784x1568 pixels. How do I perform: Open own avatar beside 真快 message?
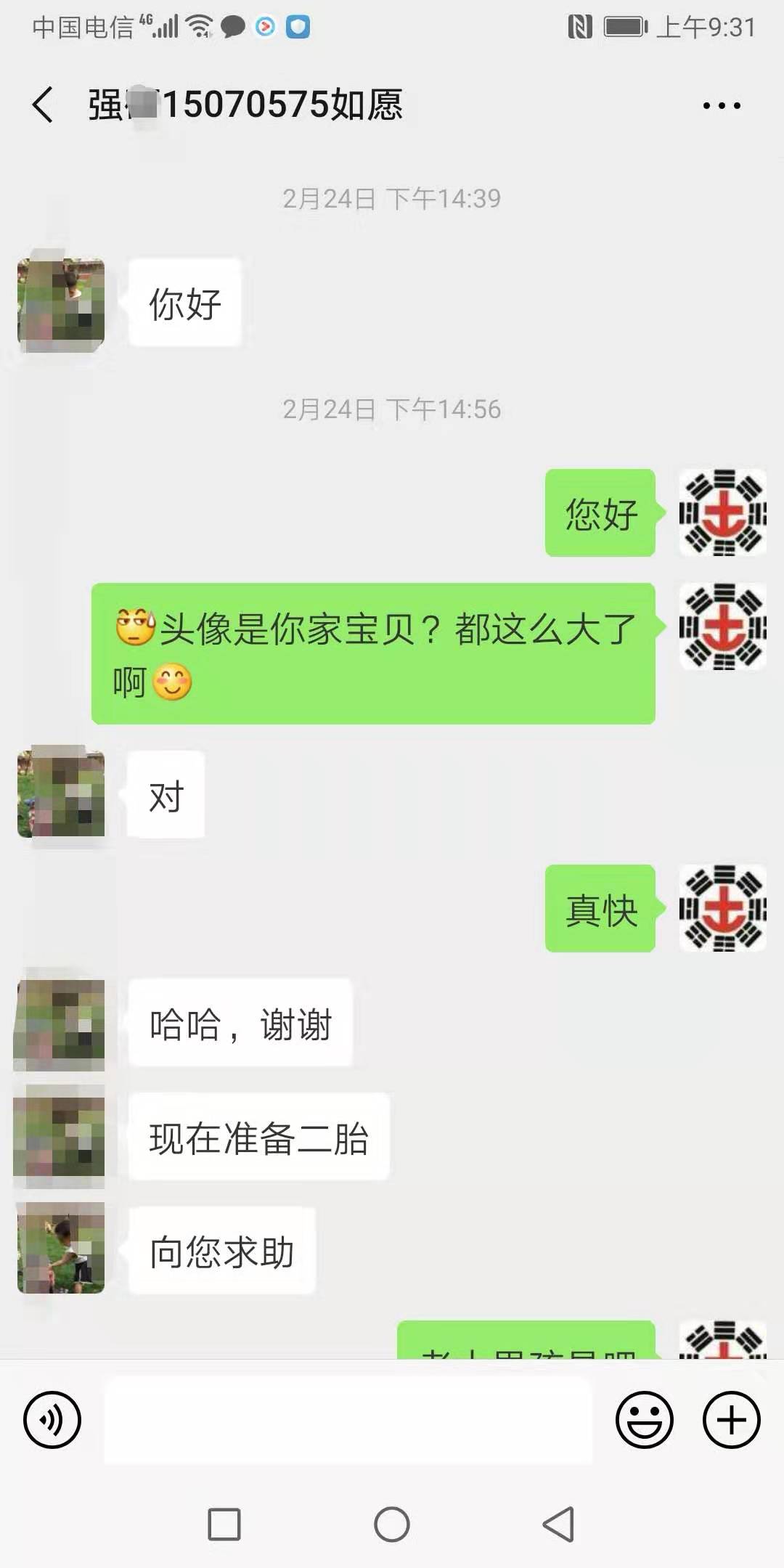(x=723, y=908)
